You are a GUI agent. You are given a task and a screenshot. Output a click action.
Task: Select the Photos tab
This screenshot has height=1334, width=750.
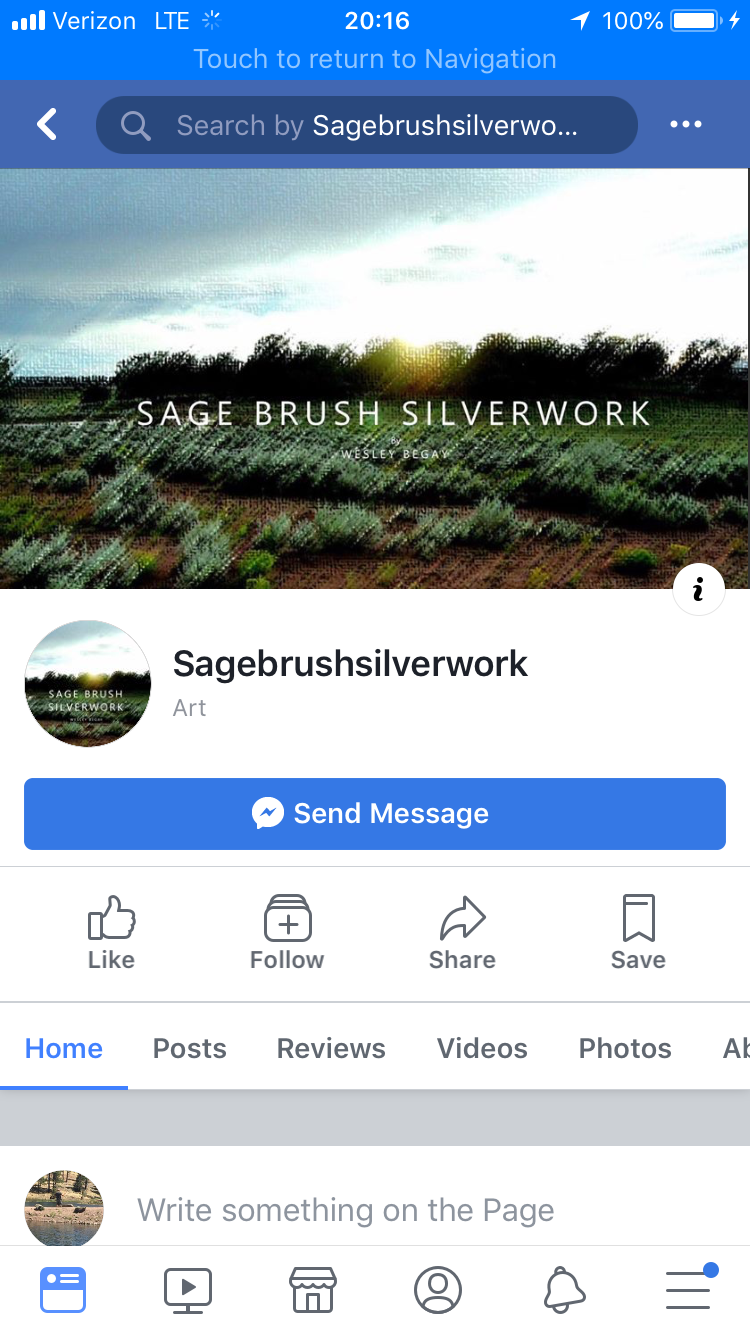(x=625, y=1048)
